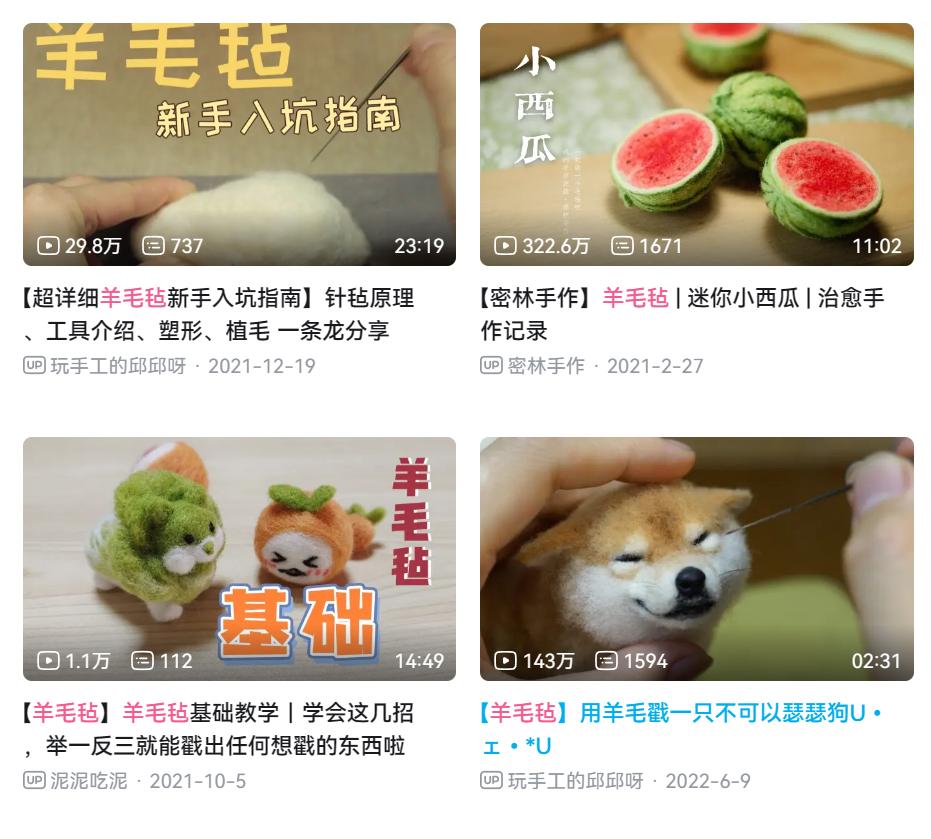The height and width of the screenshot is (839, 931).
Task: Visit uploader 密林手作's profile
Action: [546, 366]
